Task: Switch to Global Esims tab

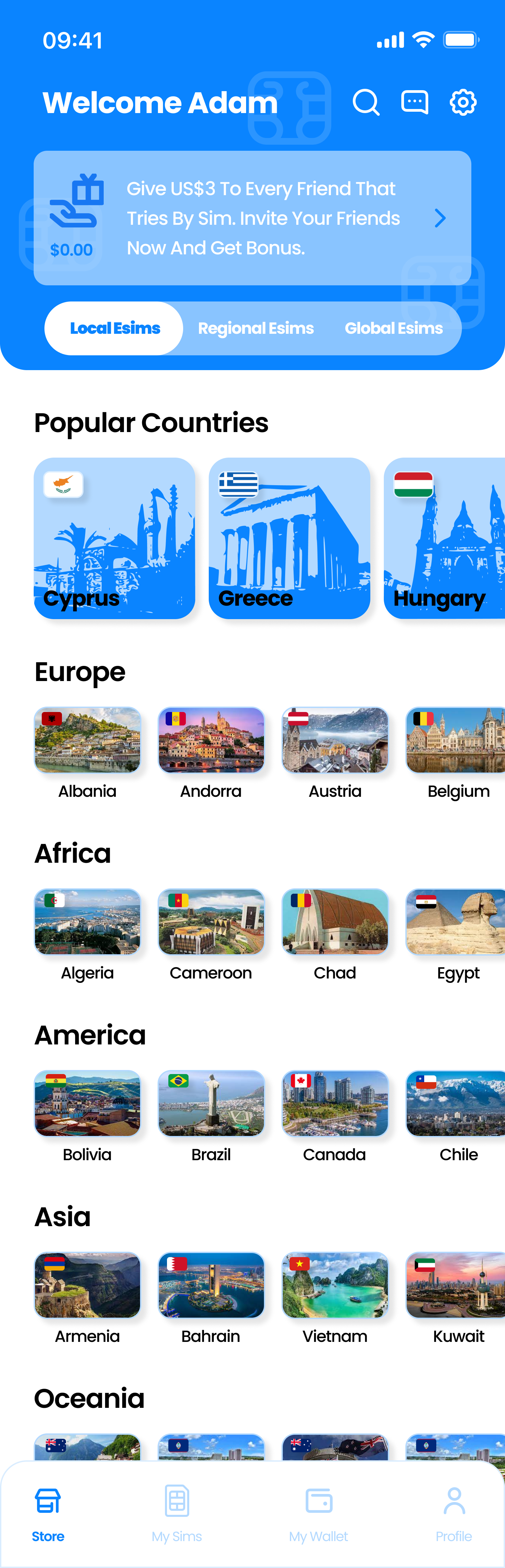Action: 394,328
